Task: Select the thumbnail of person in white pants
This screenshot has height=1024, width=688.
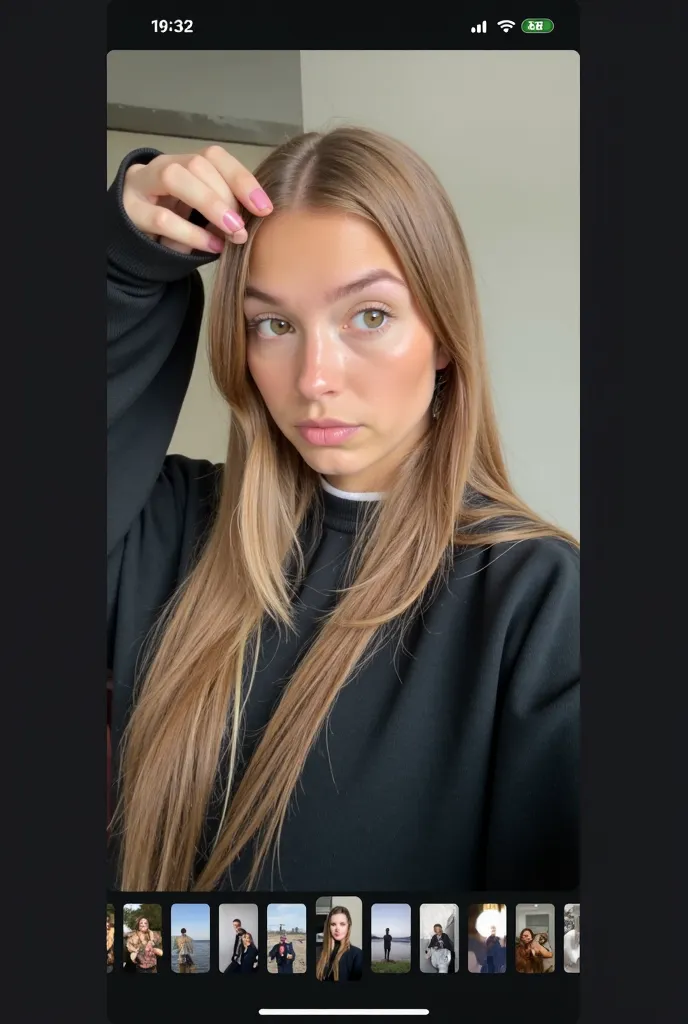Action: coord(439,938)
